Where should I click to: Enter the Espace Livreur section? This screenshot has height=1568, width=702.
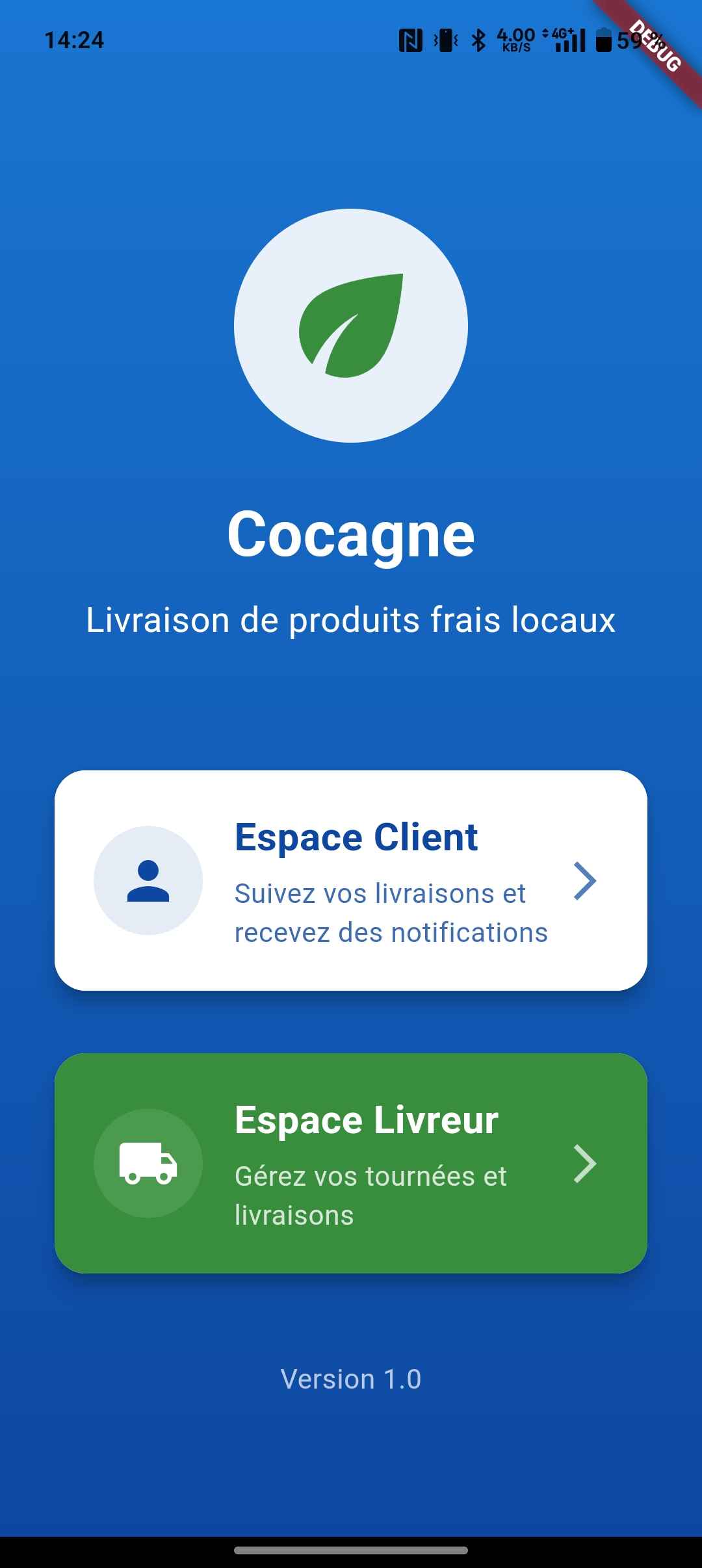point(351,1163)
